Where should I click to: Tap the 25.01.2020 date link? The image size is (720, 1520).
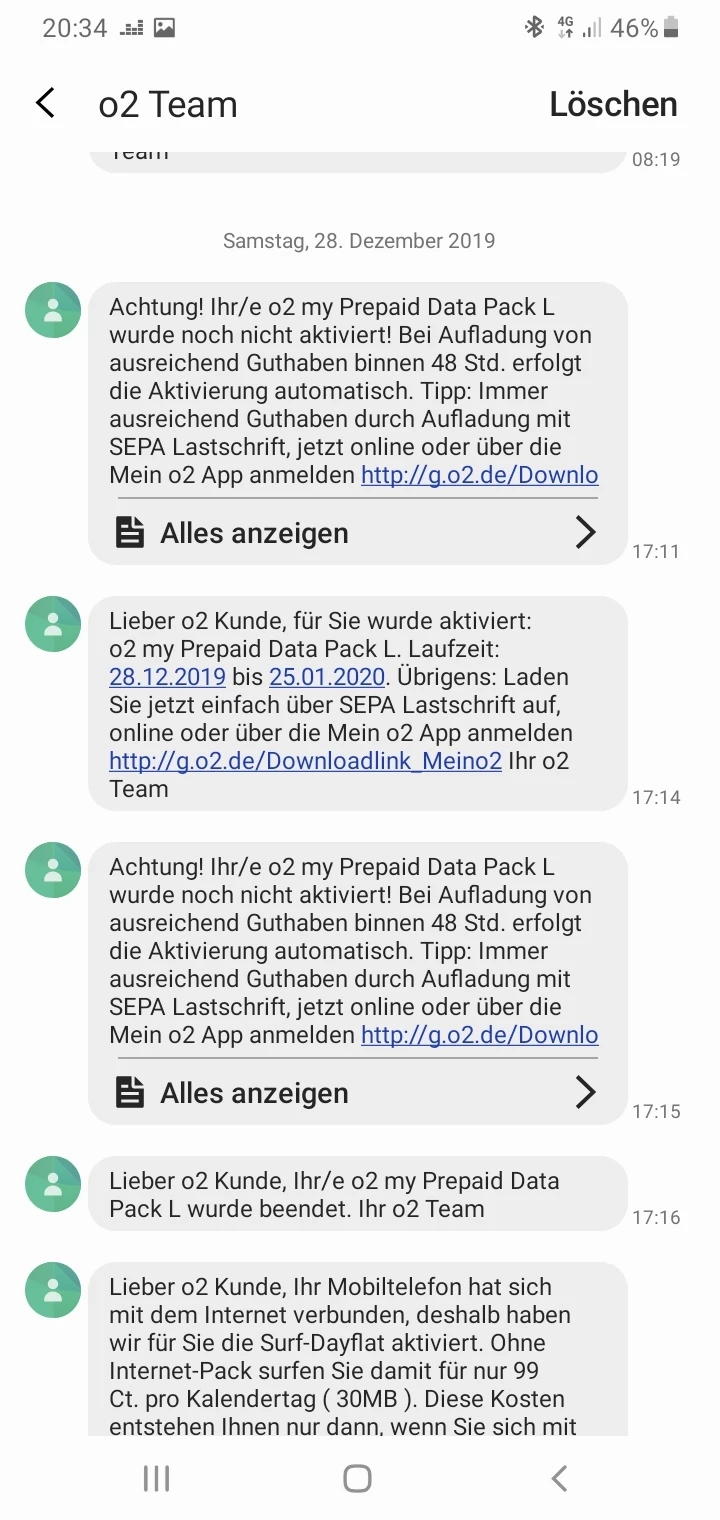pyautogui.click(x=327, y=677)
